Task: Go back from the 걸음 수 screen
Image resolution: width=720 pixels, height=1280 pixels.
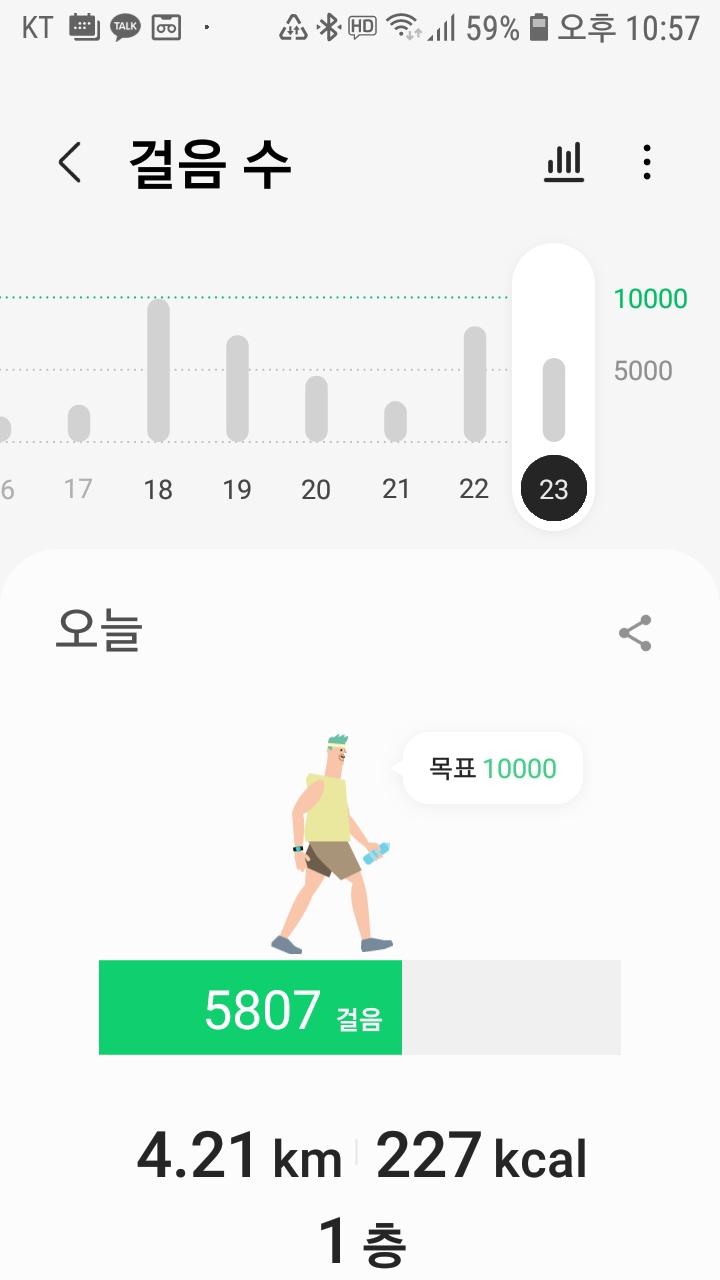Action: click(69, 162)
